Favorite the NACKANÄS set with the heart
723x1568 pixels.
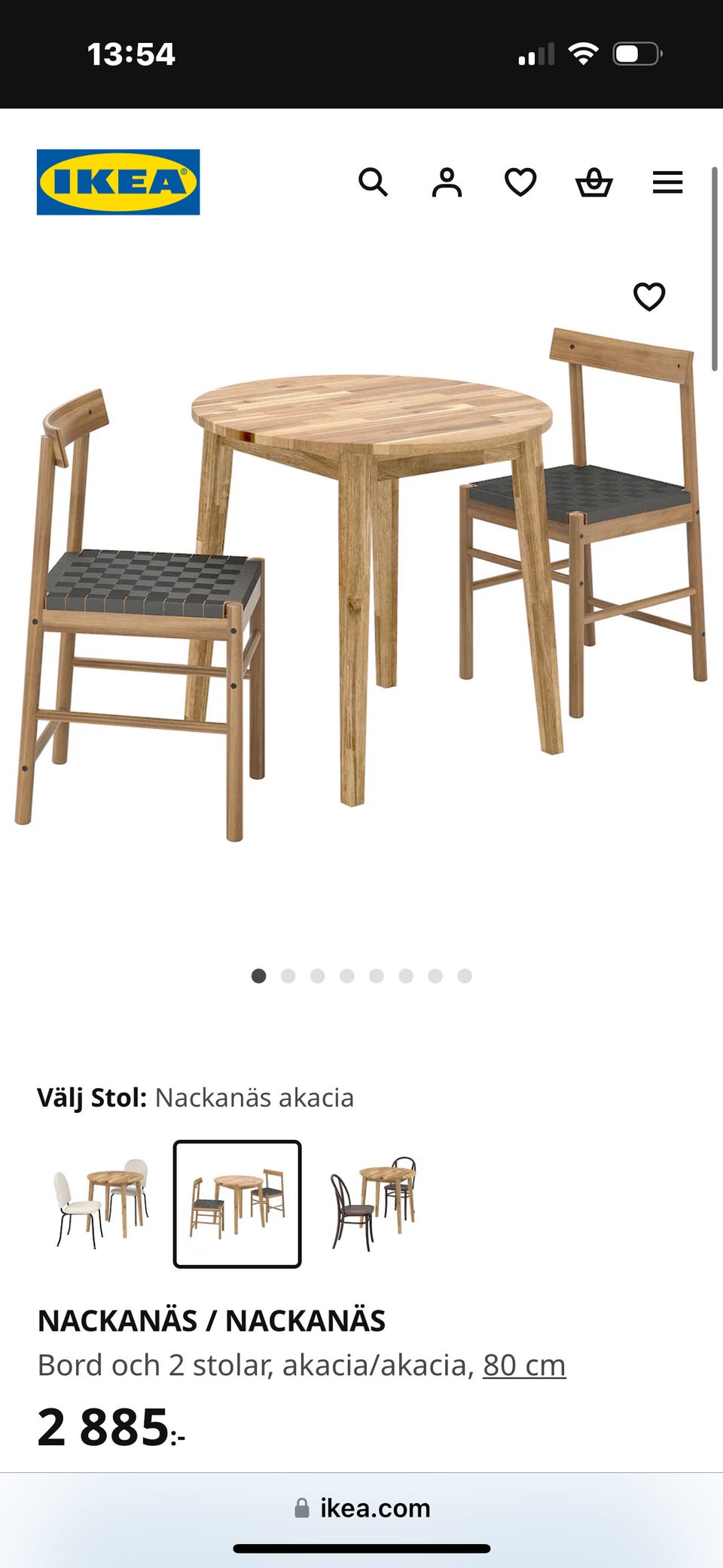click(x=649, y=296)
